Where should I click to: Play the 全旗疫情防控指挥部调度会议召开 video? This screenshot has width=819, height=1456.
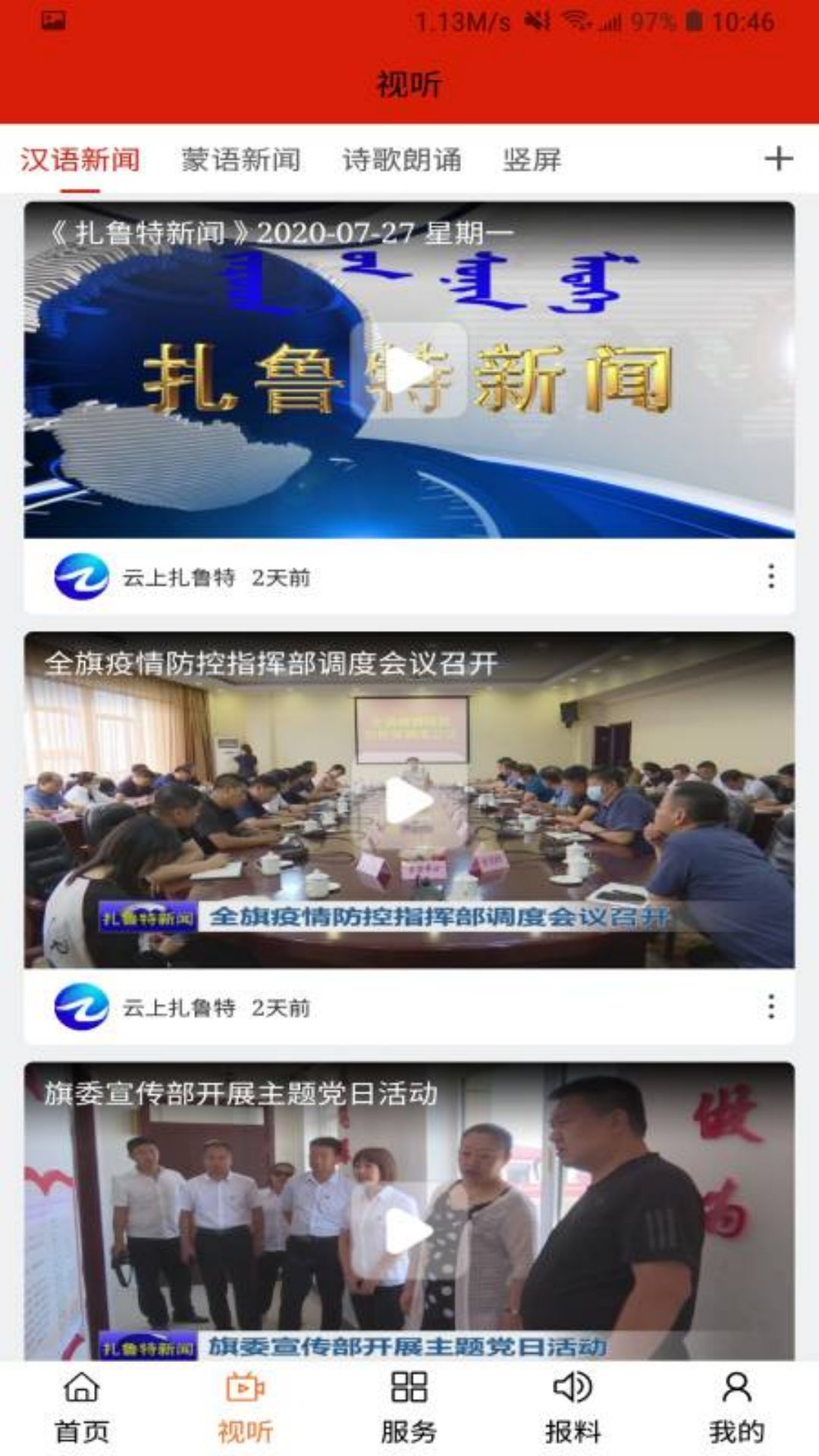tap(409, 801)
